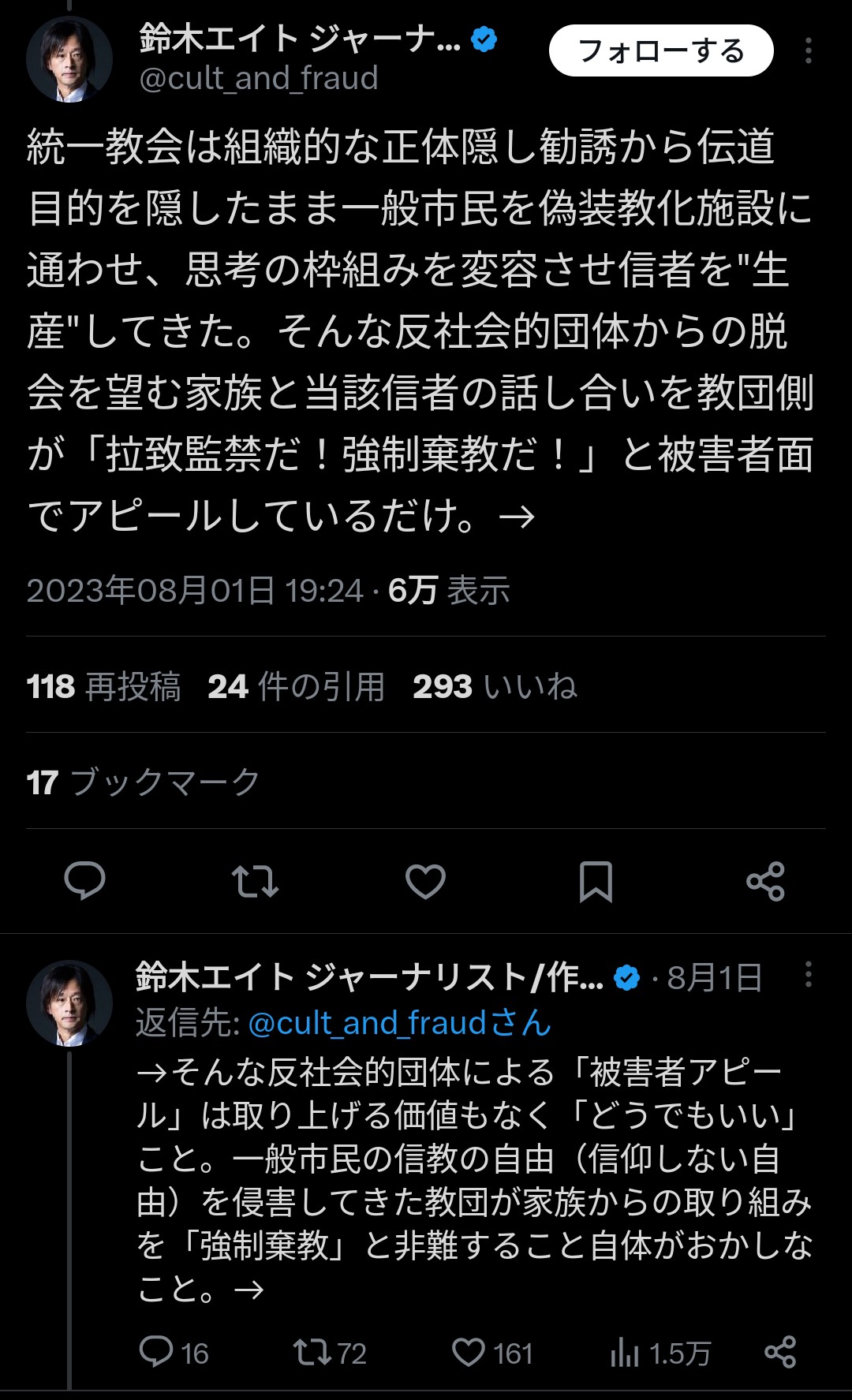
Task: Share the main post
Action: pyautogui.click(x=765, y=881)
